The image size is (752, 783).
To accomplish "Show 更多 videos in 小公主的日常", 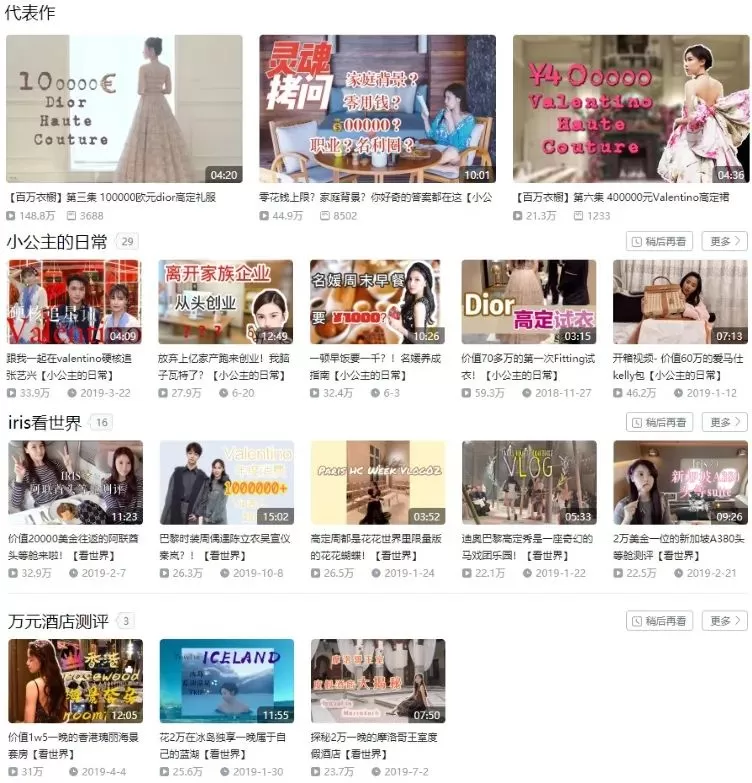I will [x=725, y=242].
